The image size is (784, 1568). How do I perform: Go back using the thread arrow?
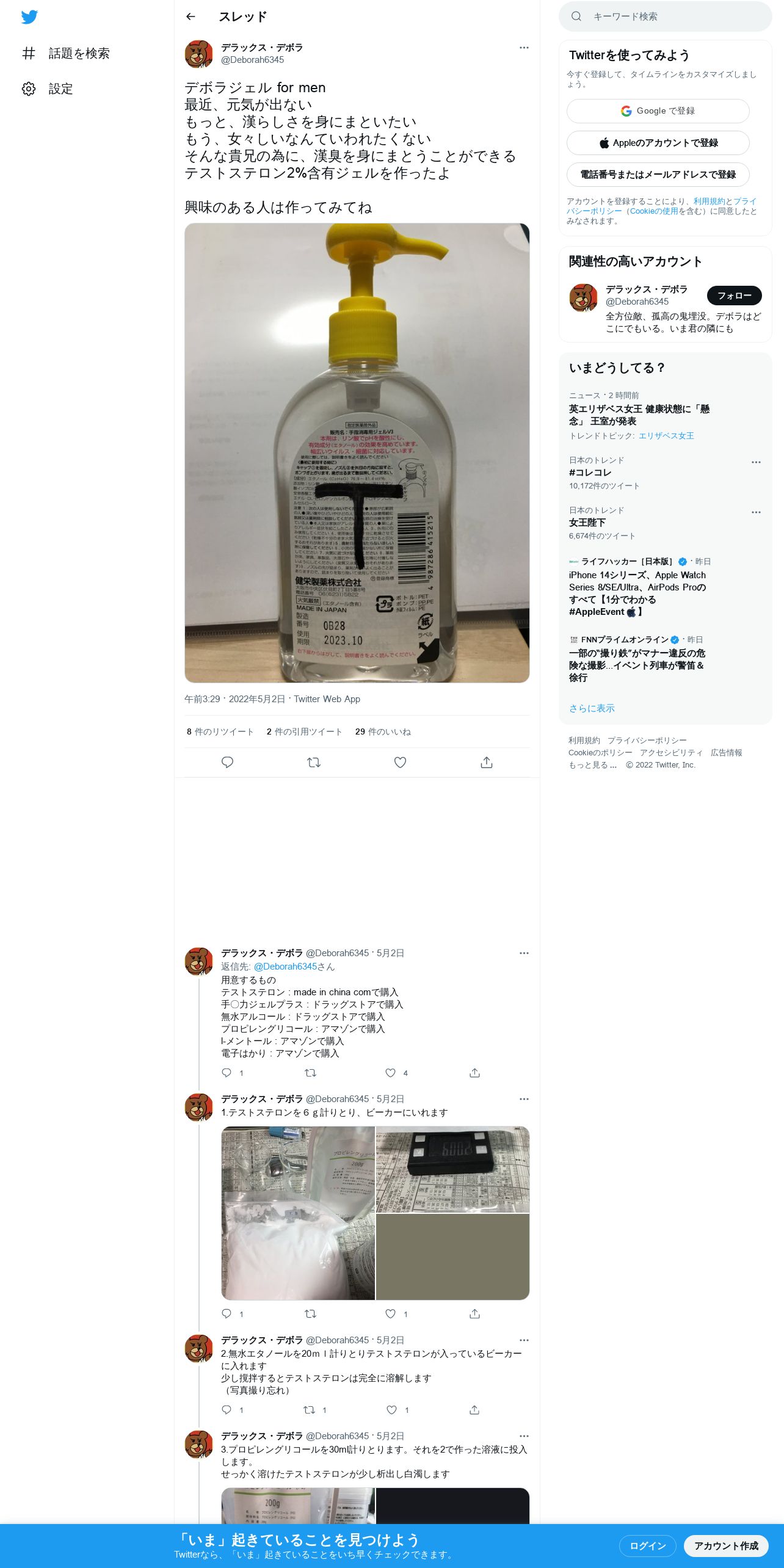(191, 16)
